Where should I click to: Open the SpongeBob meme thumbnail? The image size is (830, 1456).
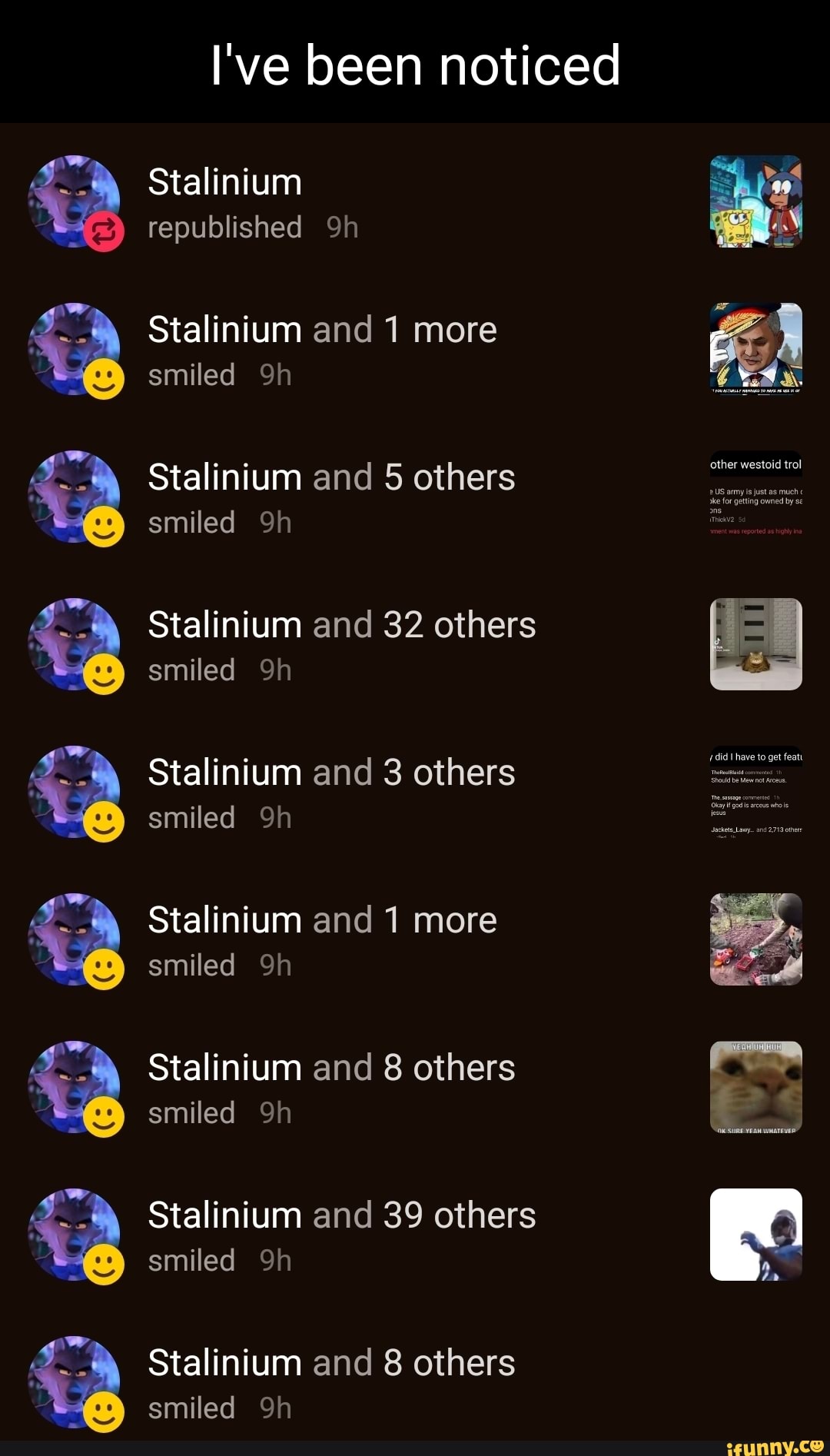pos(755,203)
